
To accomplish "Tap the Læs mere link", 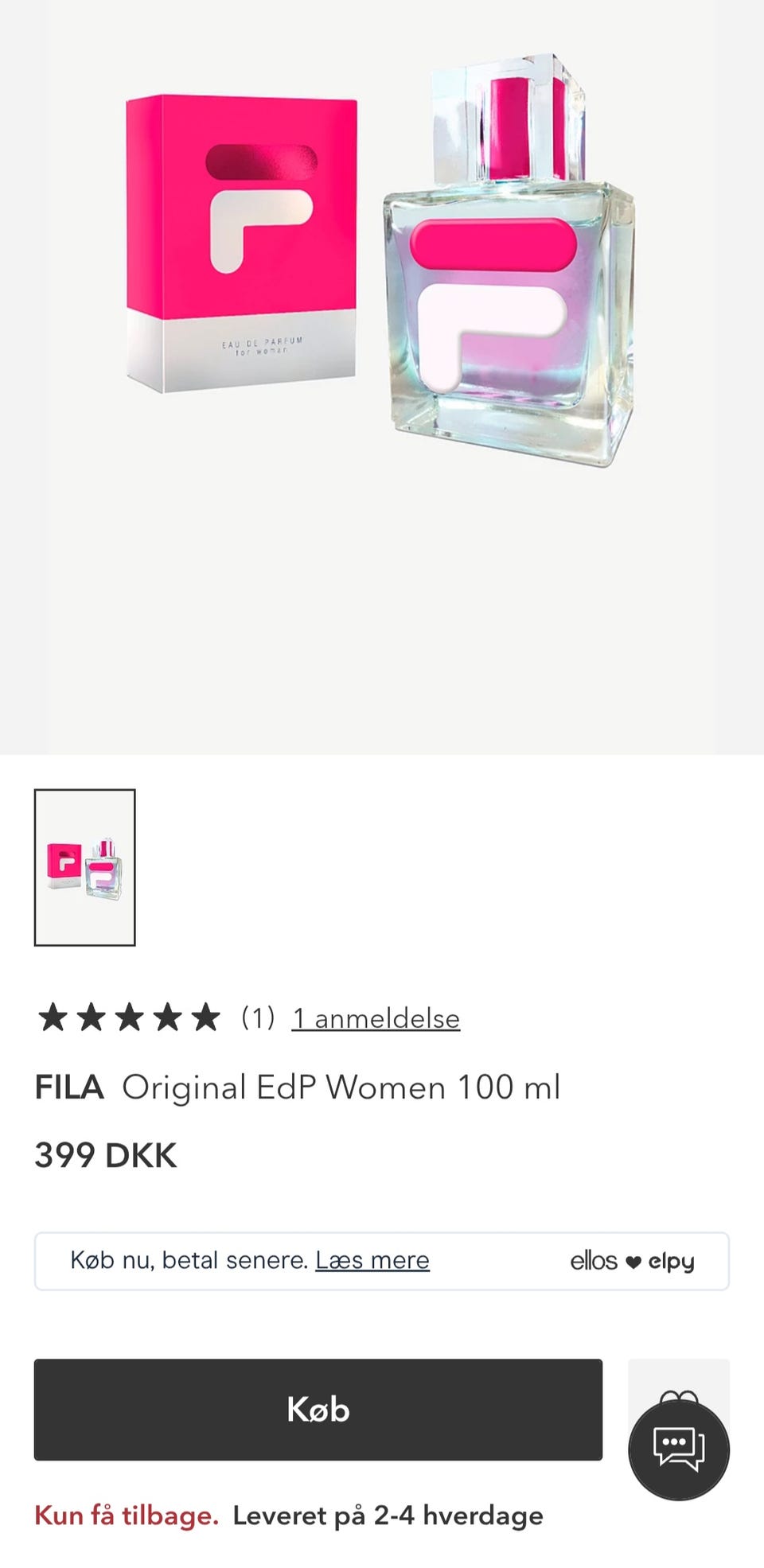I will (x=372, y=1260).
